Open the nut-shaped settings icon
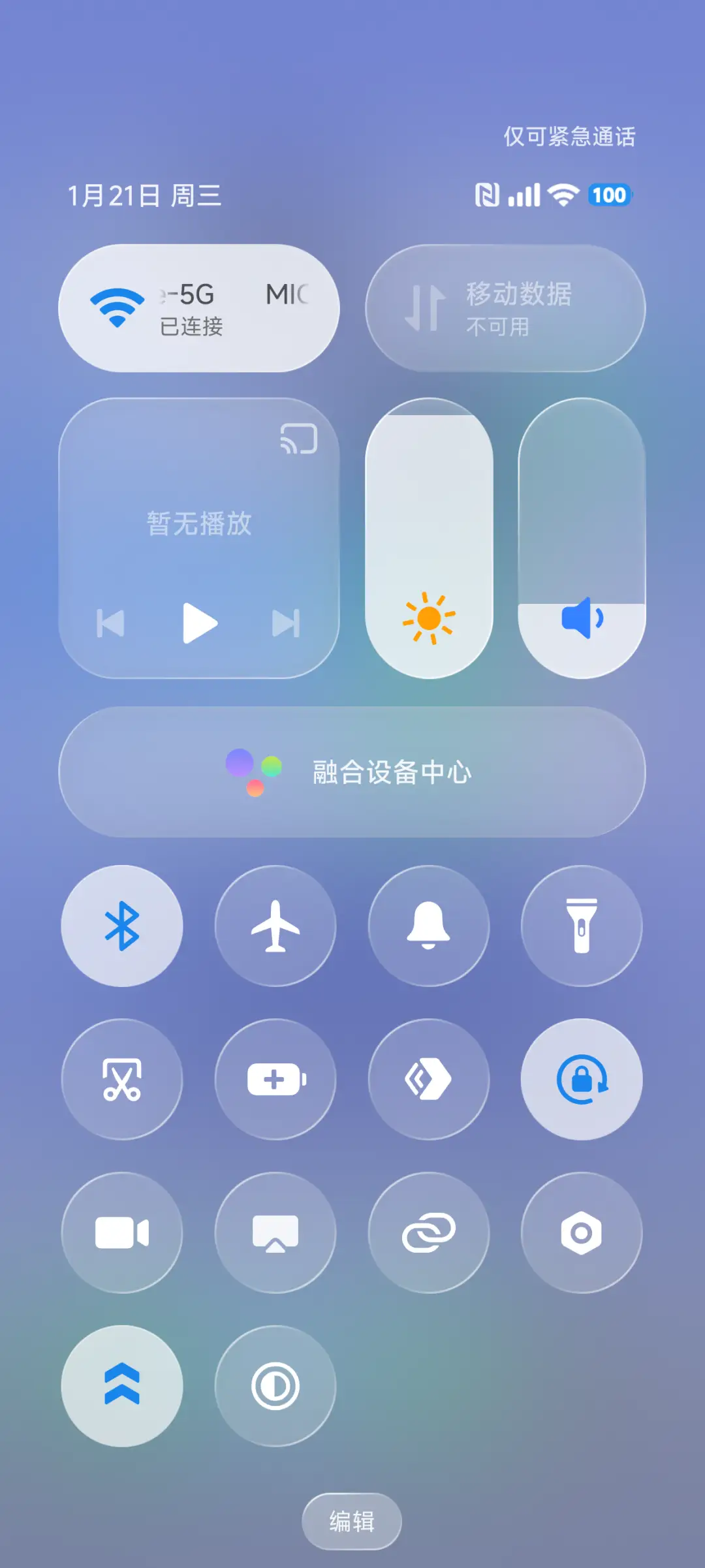Image resolution: width=705 pixels, height=1568 pixels. tap(581, 1232)
